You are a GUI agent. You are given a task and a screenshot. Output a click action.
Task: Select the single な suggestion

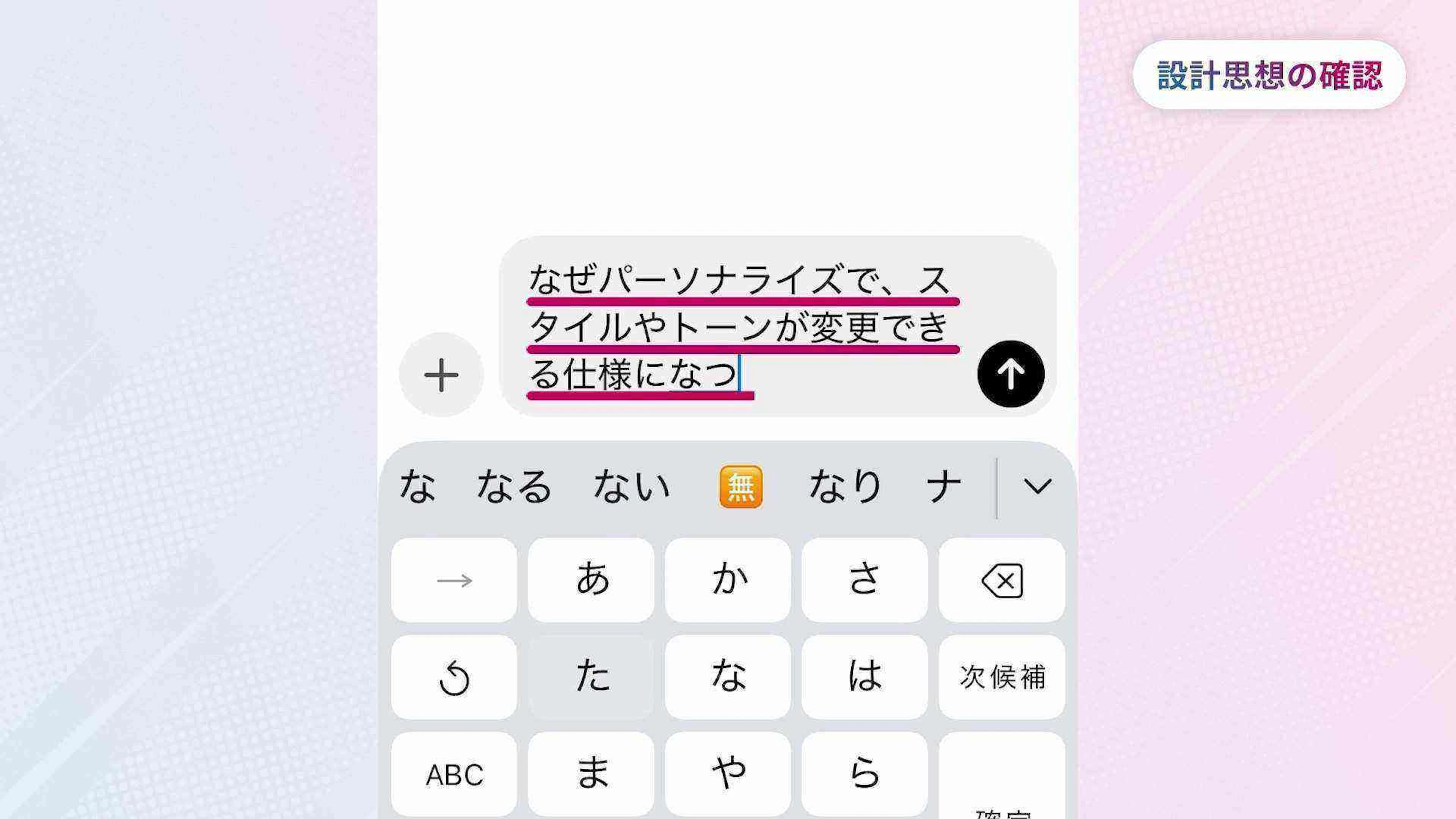(x=418, y=486)
